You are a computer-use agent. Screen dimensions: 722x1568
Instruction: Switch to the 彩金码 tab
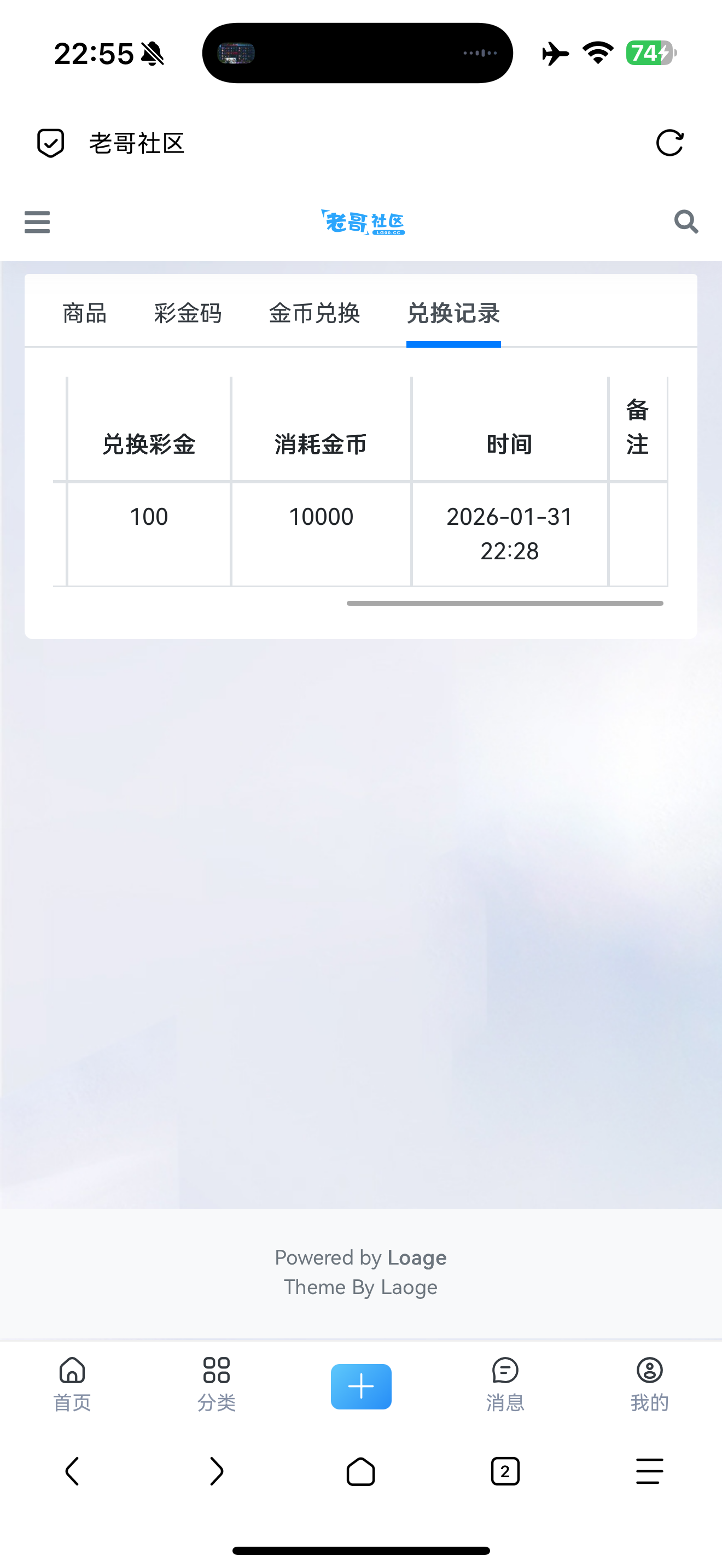coord(188,313)
